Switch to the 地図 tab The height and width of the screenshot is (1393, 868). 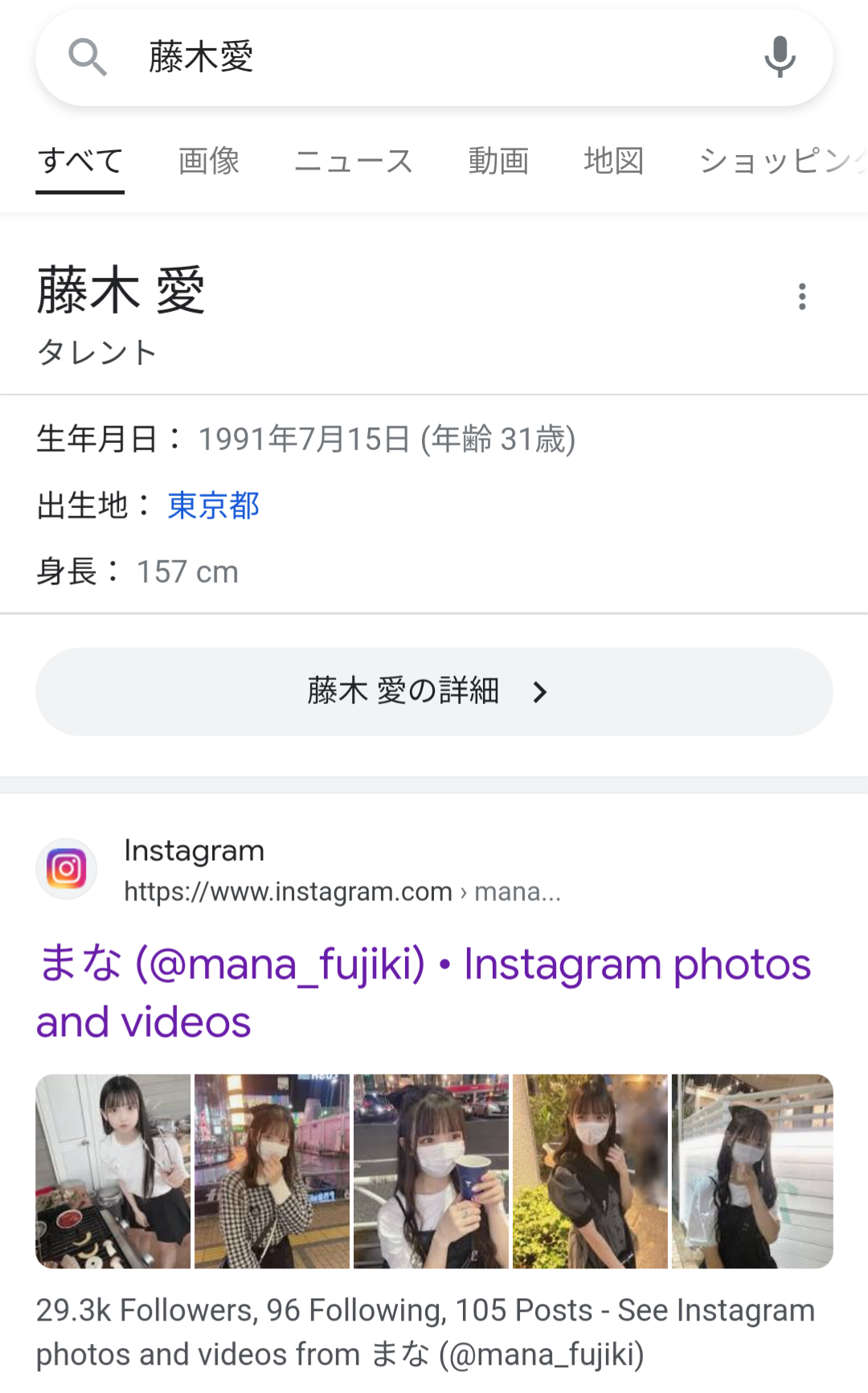tap(613, 161)
